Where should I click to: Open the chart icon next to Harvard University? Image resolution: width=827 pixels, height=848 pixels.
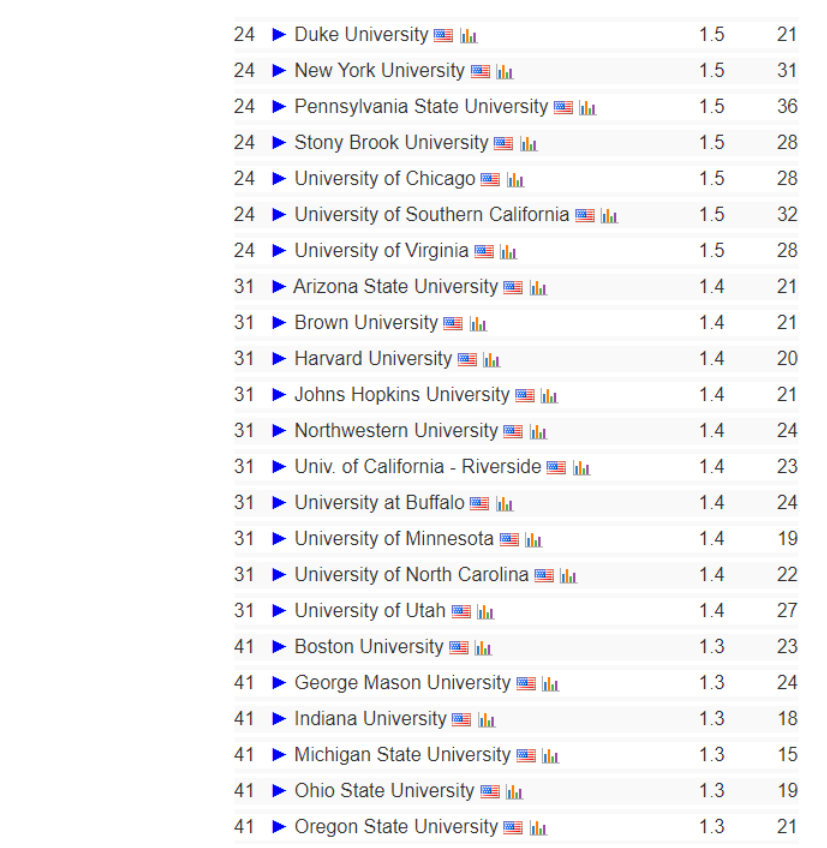(491, 360)
